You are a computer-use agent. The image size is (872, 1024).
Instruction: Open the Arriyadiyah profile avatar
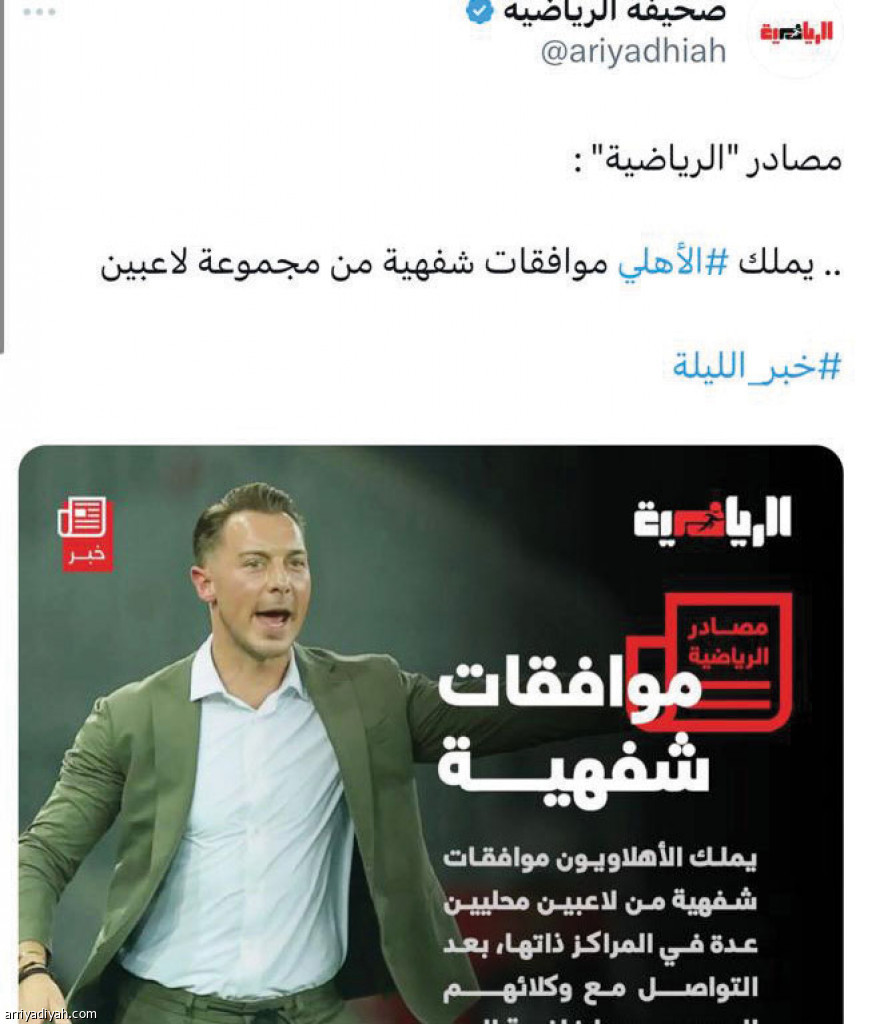(x=797, y=32)
